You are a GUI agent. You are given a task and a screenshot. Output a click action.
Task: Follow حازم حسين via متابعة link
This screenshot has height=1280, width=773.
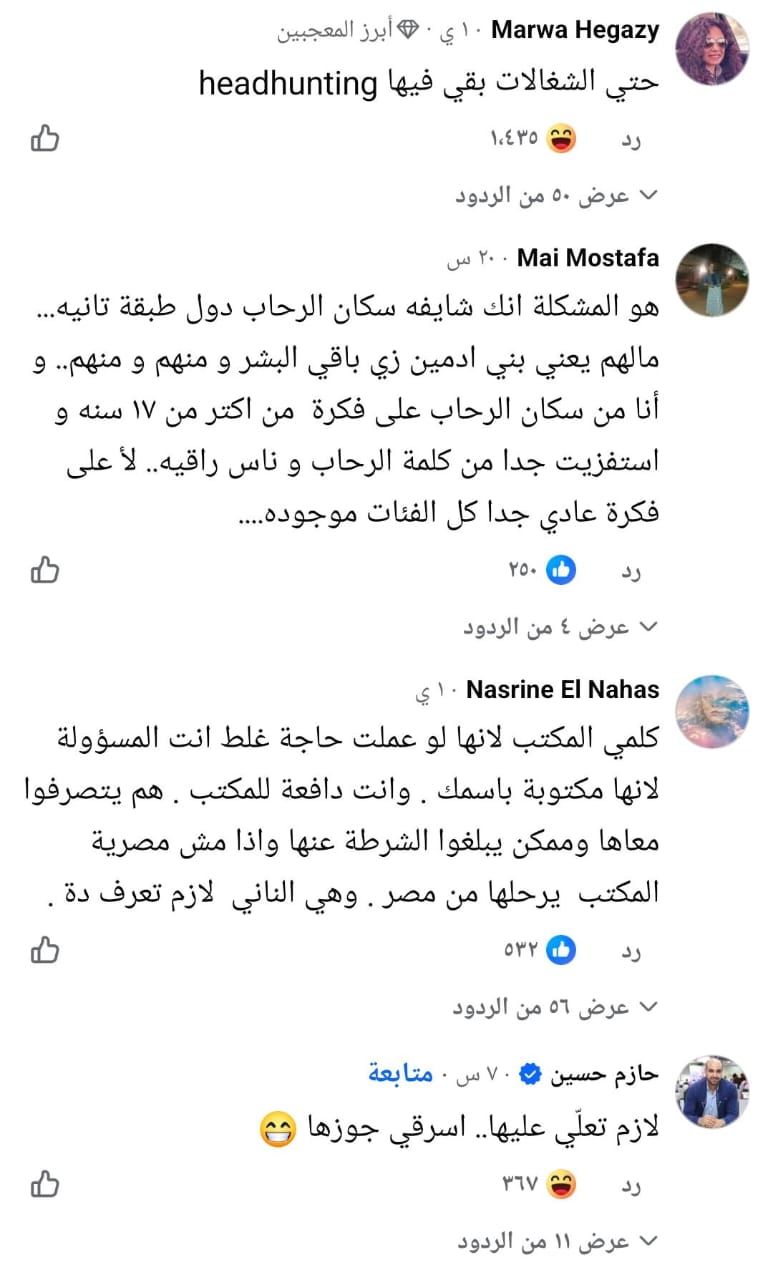401,1075
